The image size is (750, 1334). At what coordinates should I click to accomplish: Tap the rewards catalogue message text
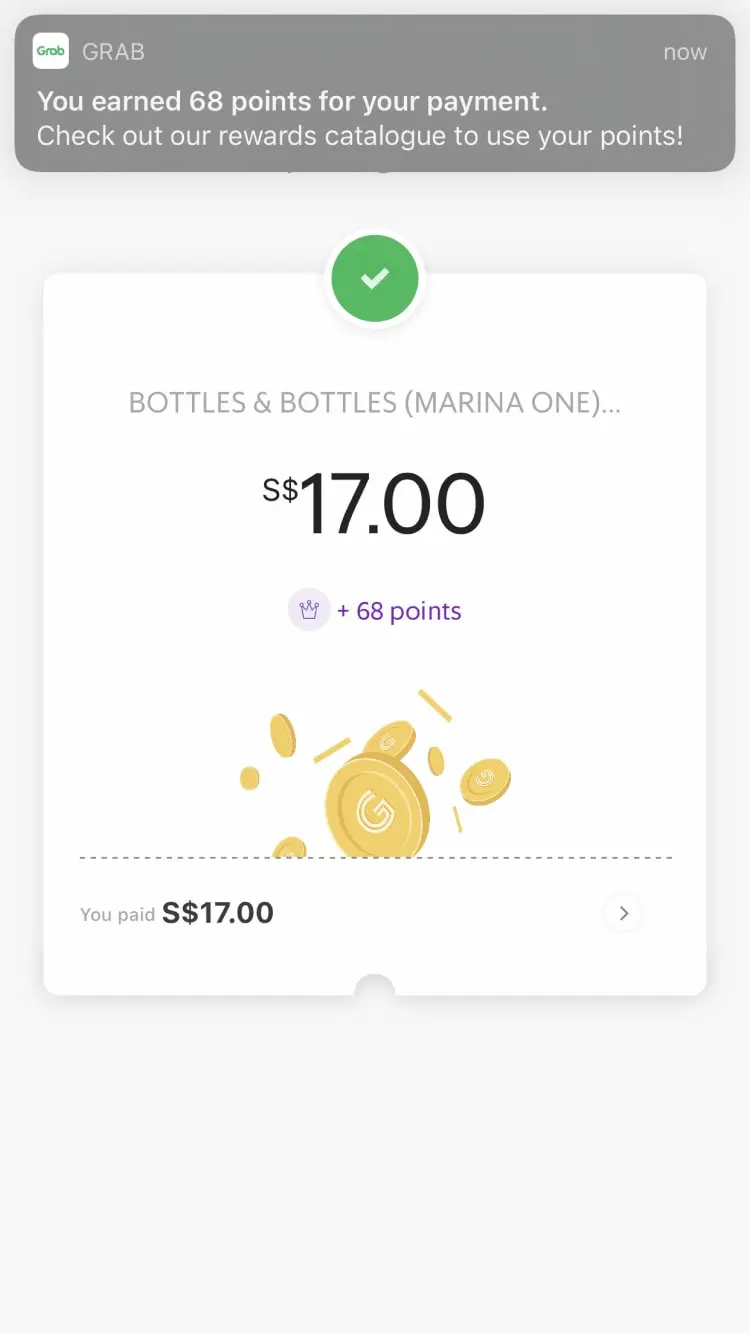tap(360, 135)
